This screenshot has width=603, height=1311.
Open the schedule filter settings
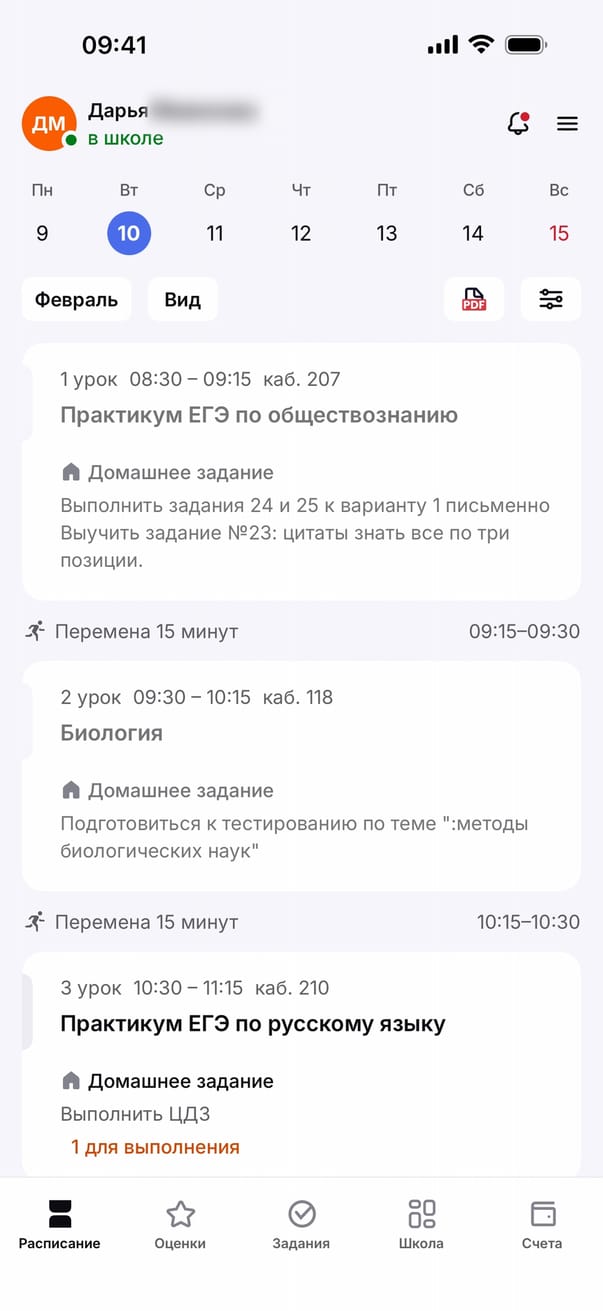(551, 299)
